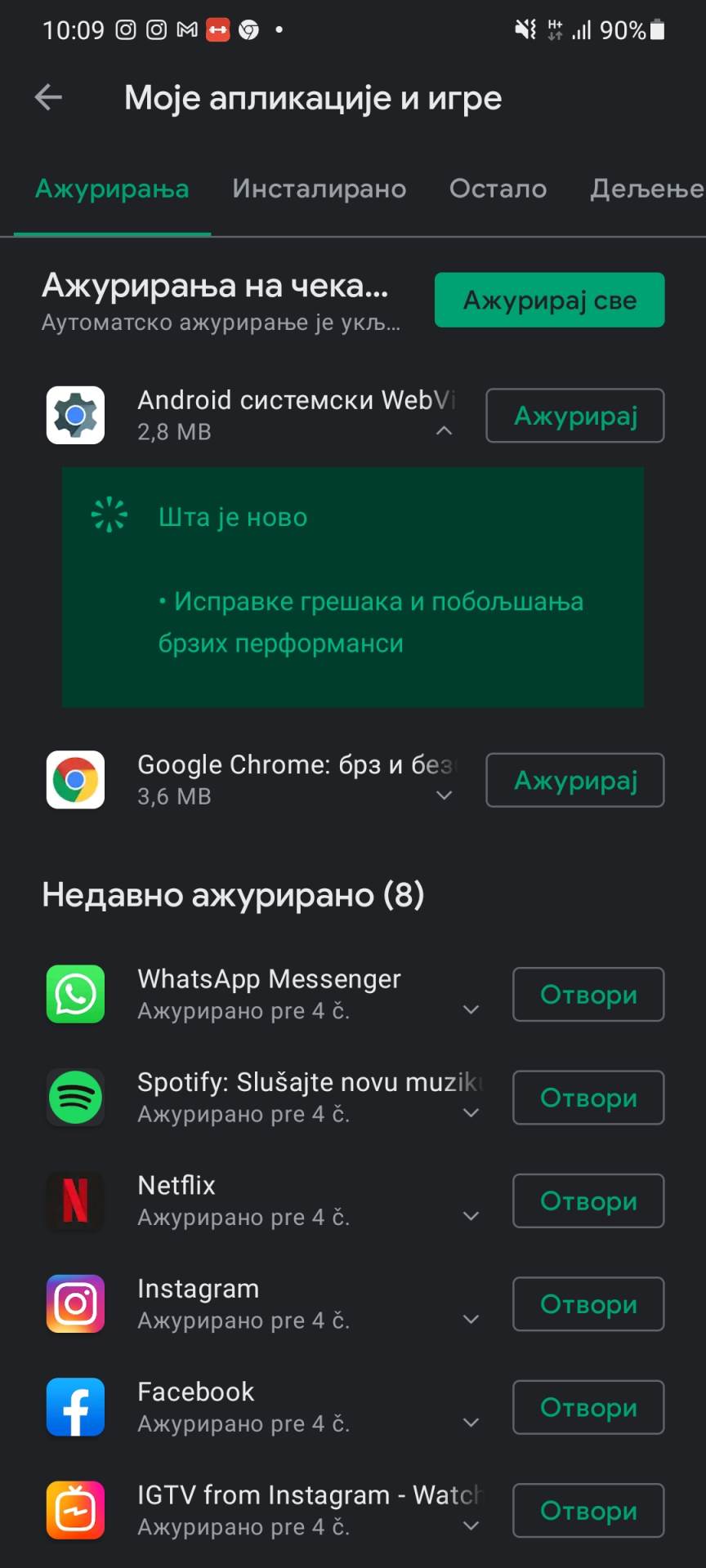Go back using the arrow icon
The width and height of the screenshot is (706, 1568).
(48, 98)
